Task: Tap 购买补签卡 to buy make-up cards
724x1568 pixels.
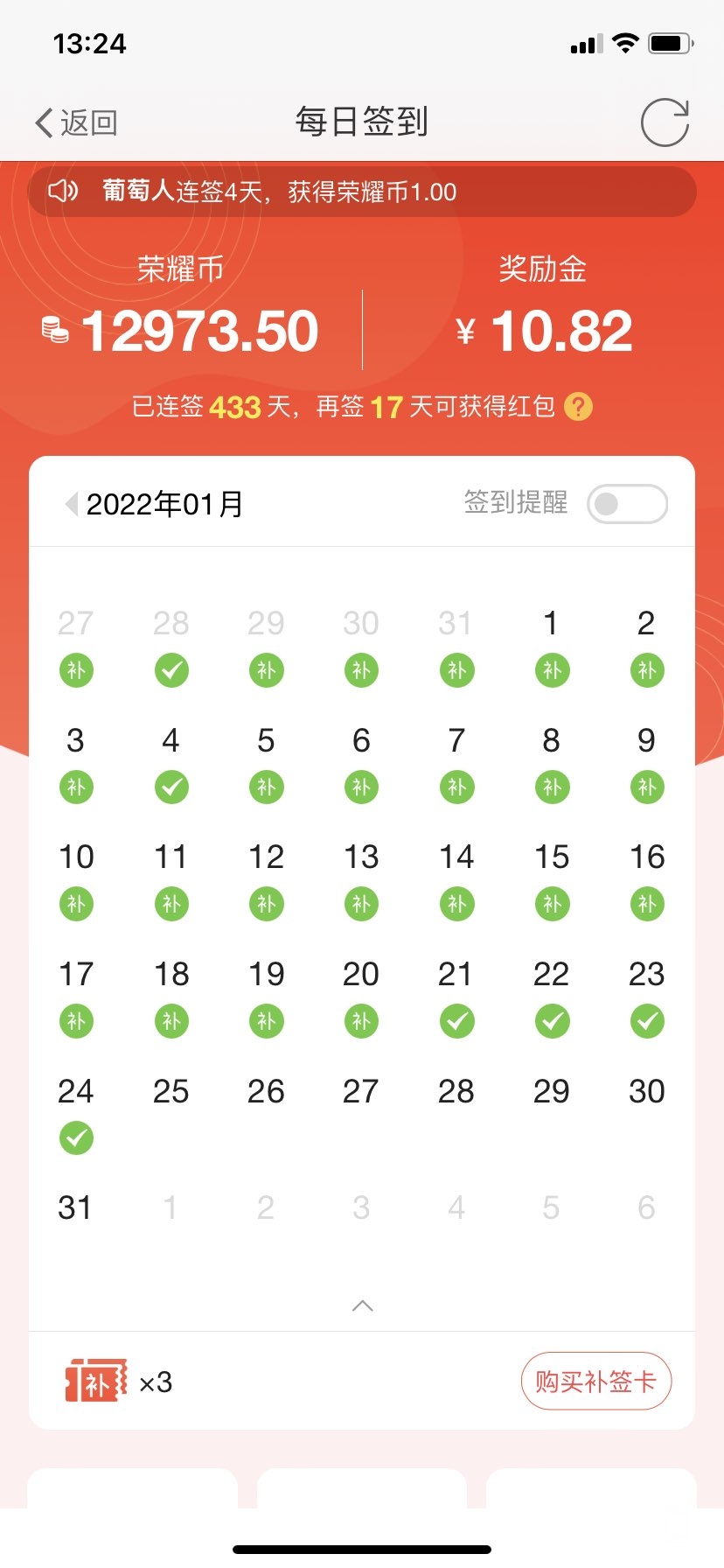Action: 596,1382
